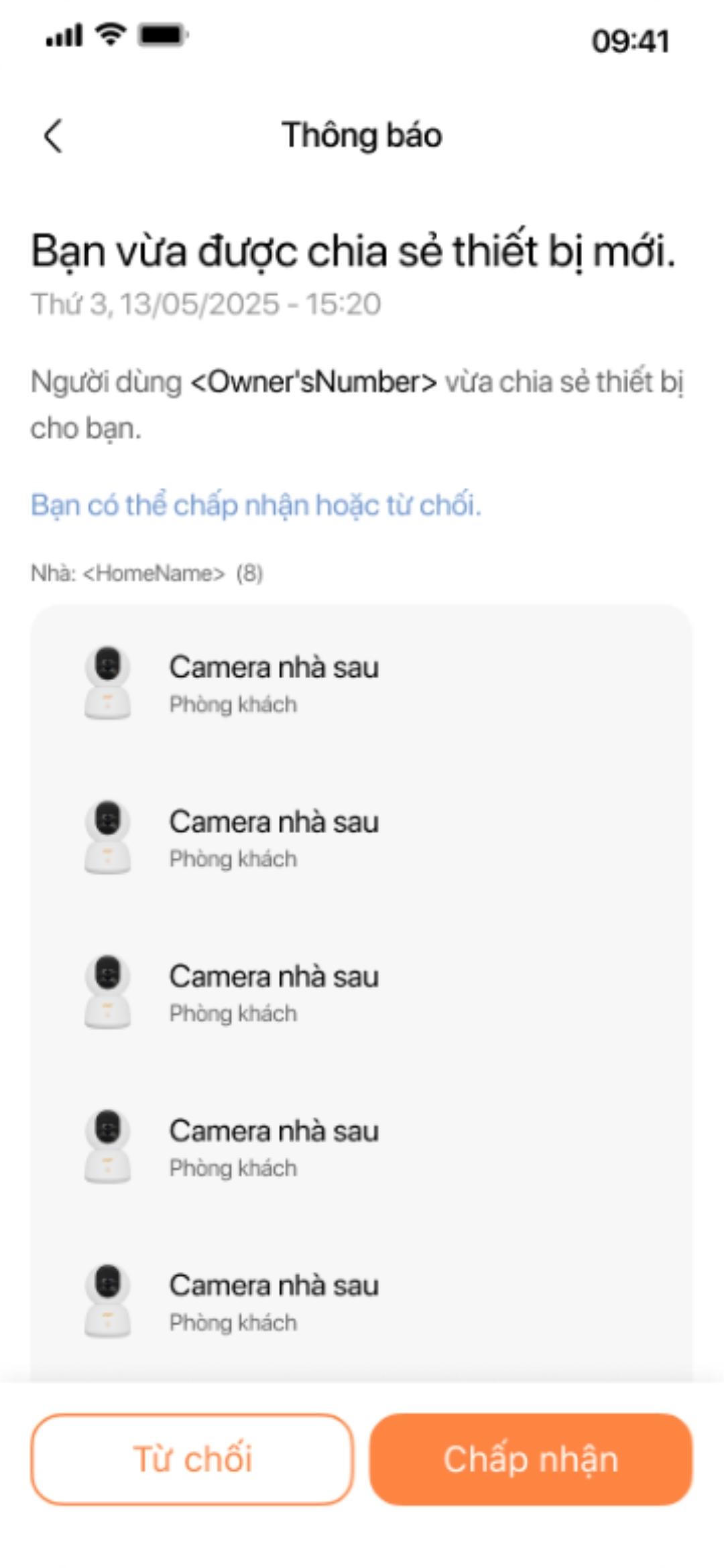The height and width of the screenshot is (1568, 724).
Task: Open the blue accept-or-decline info link
Action: (x=257, y=507)
